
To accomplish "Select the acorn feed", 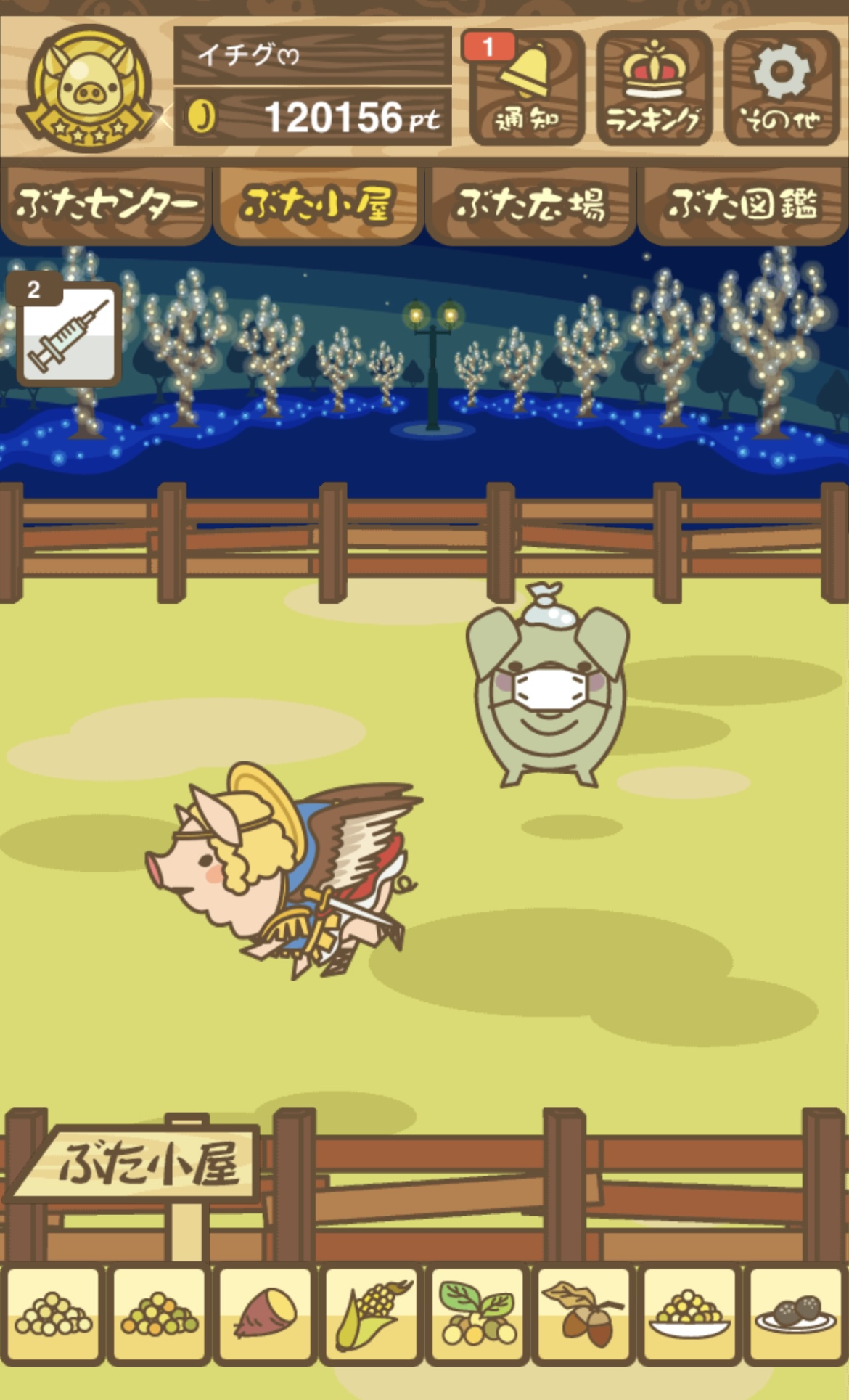I will [583, 1315].
